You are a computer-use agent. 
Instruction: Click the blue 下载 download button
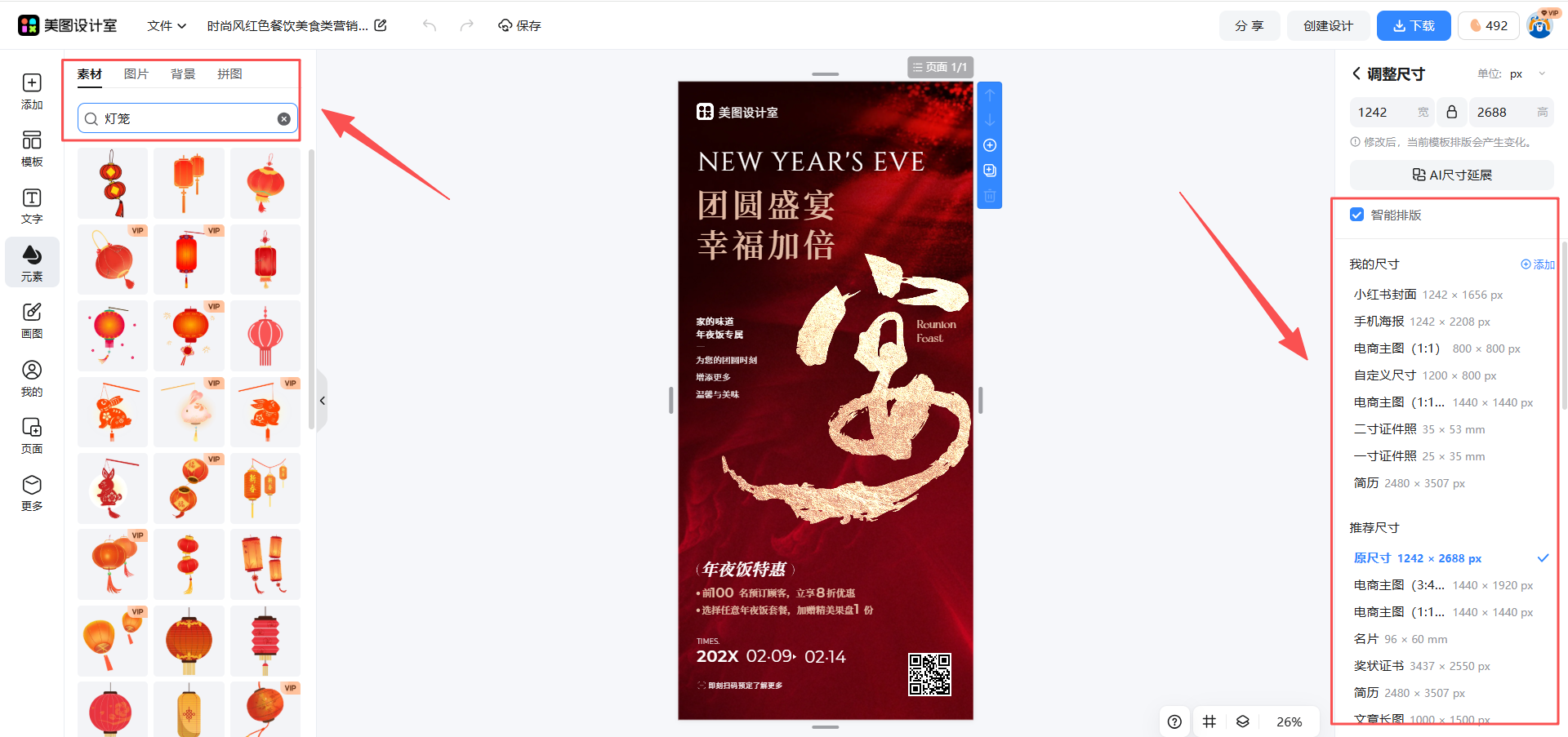1413,26
